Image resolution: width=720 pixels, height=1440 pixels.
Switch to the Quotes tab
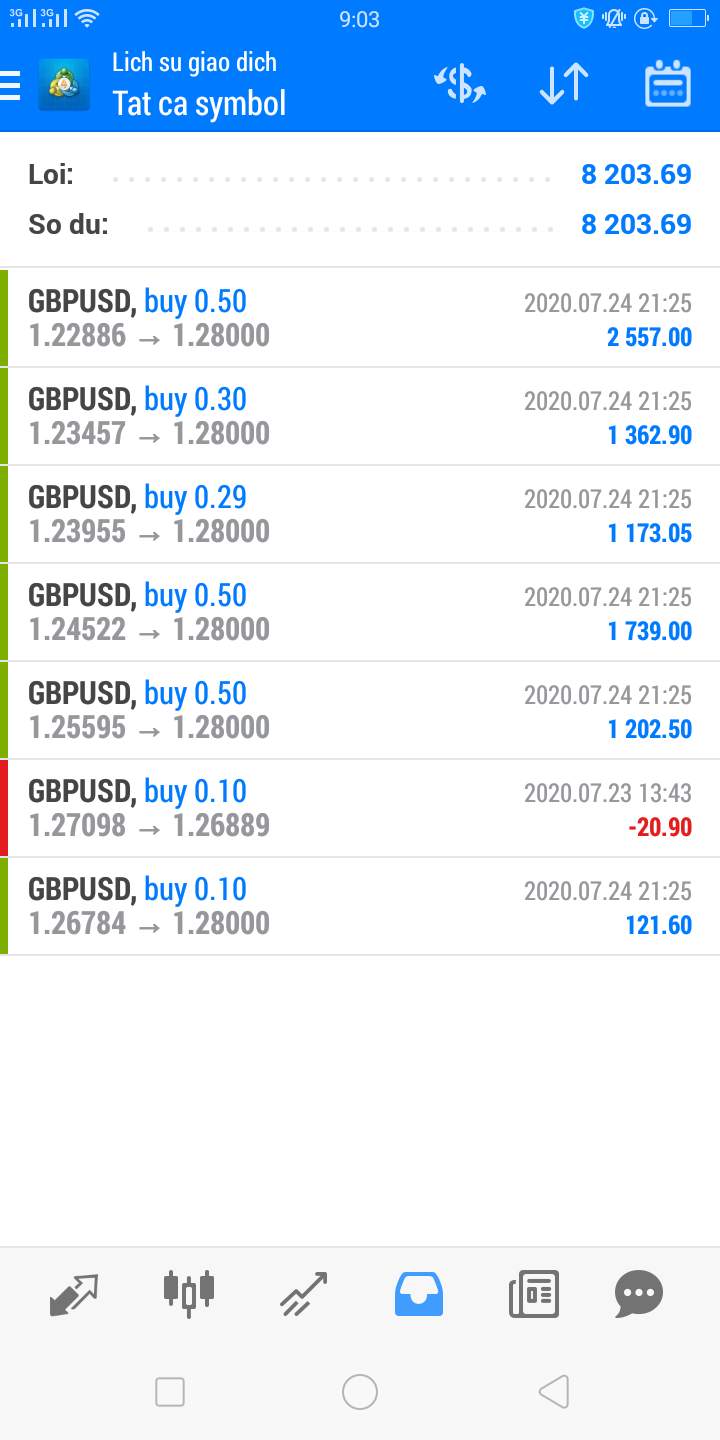pyautogui.click(x=74, y=1294)
